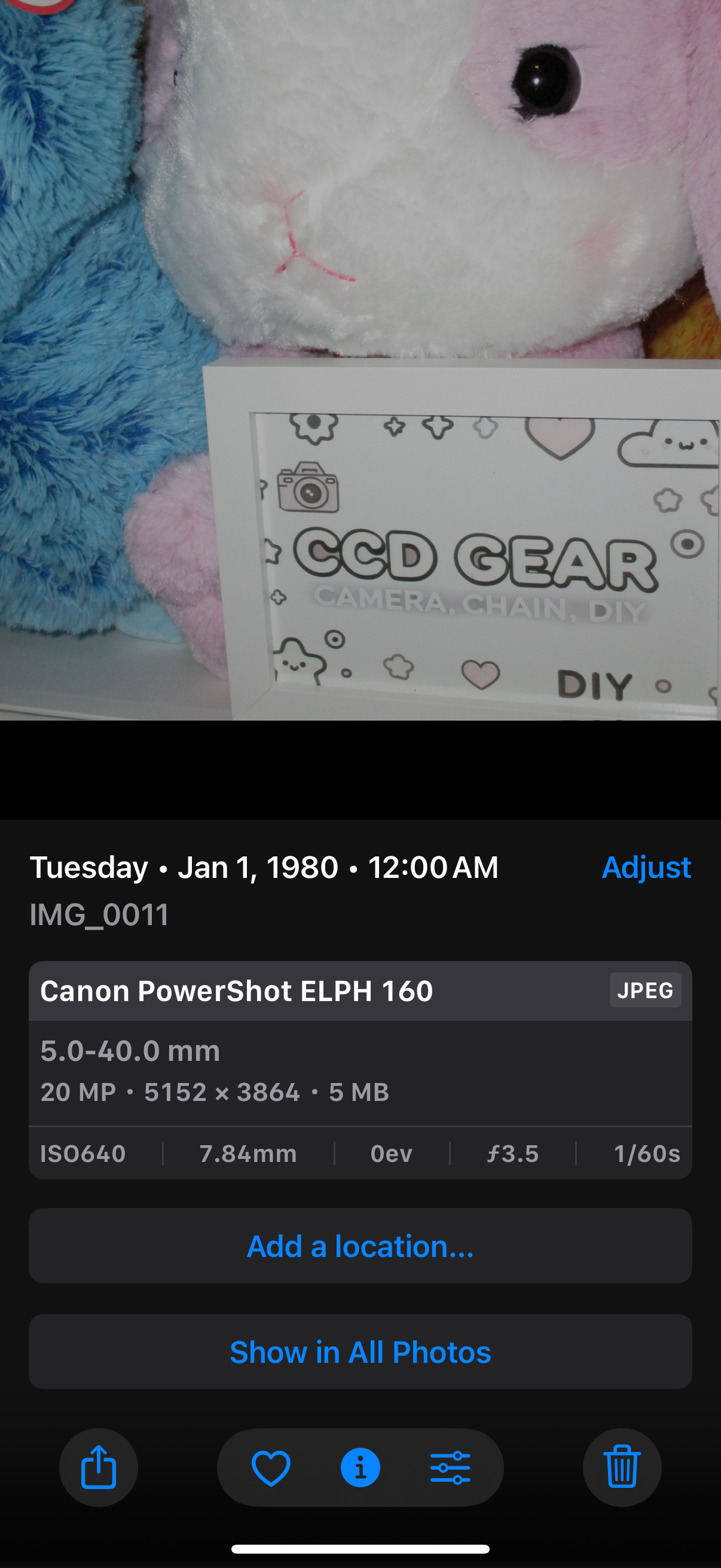
Task: Tap the plush bunny photo to view fullscreen
Action: coord(360,359)
